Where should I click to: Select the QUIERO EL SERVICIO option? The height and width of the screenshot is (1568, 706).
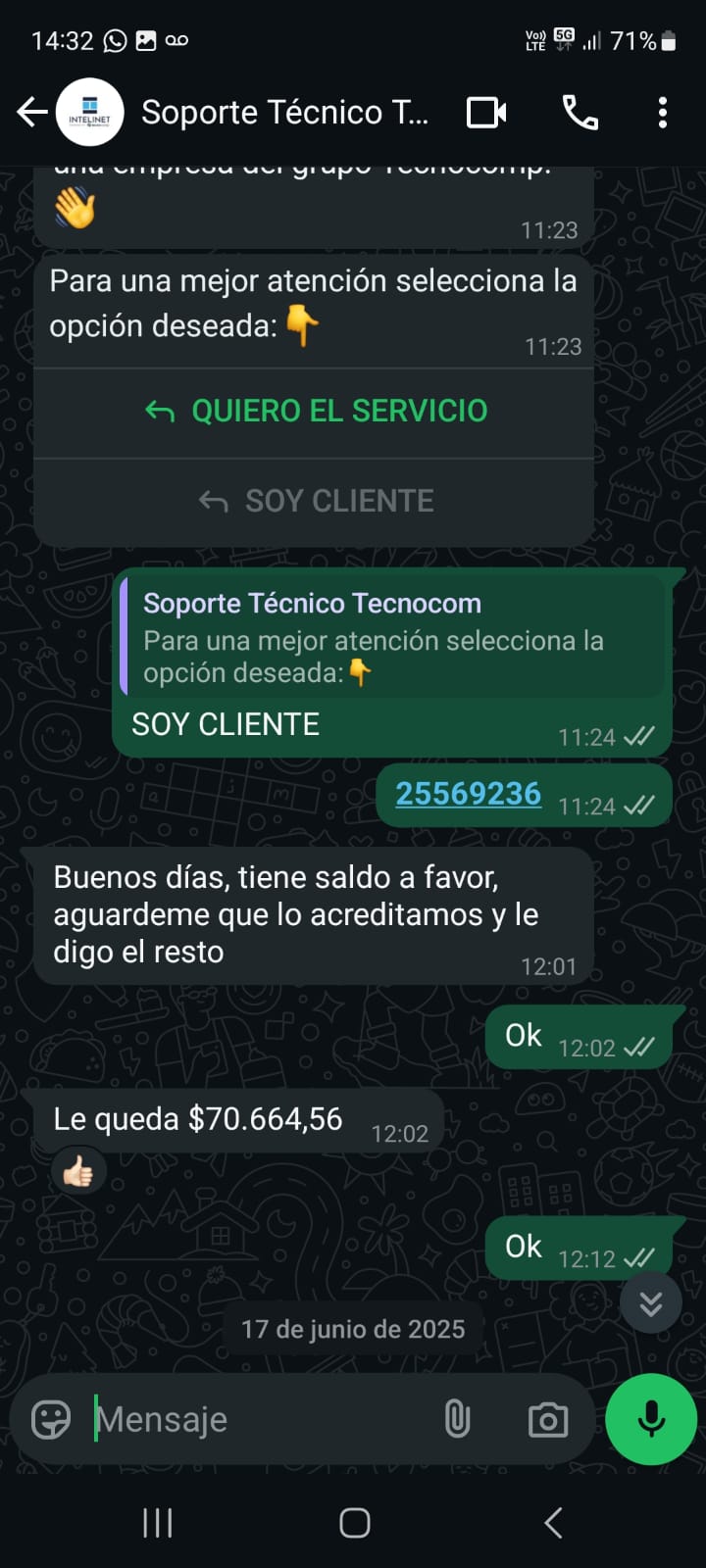click(x=316, y=412)
